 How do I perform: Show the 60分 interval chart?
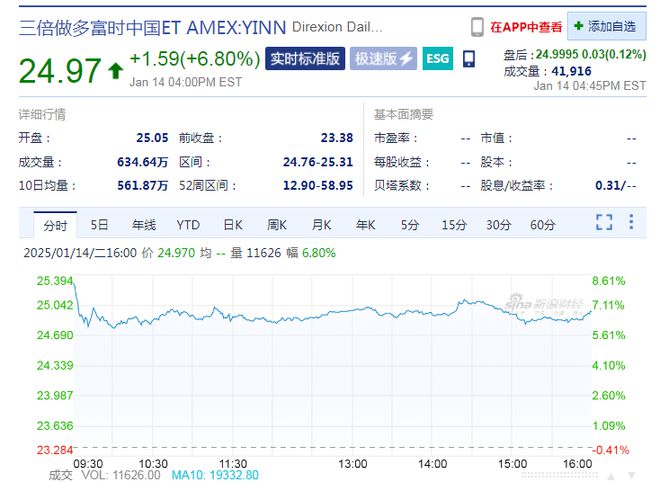543,224
